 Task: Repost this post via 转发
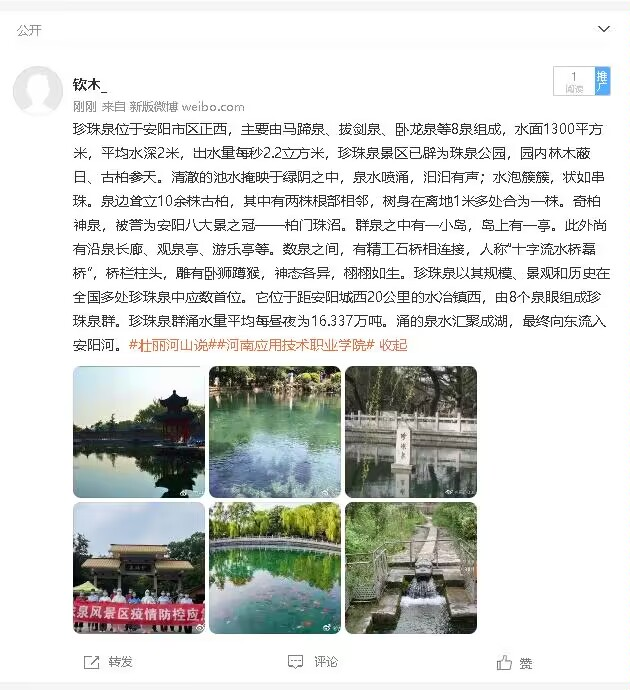[109, 662]
